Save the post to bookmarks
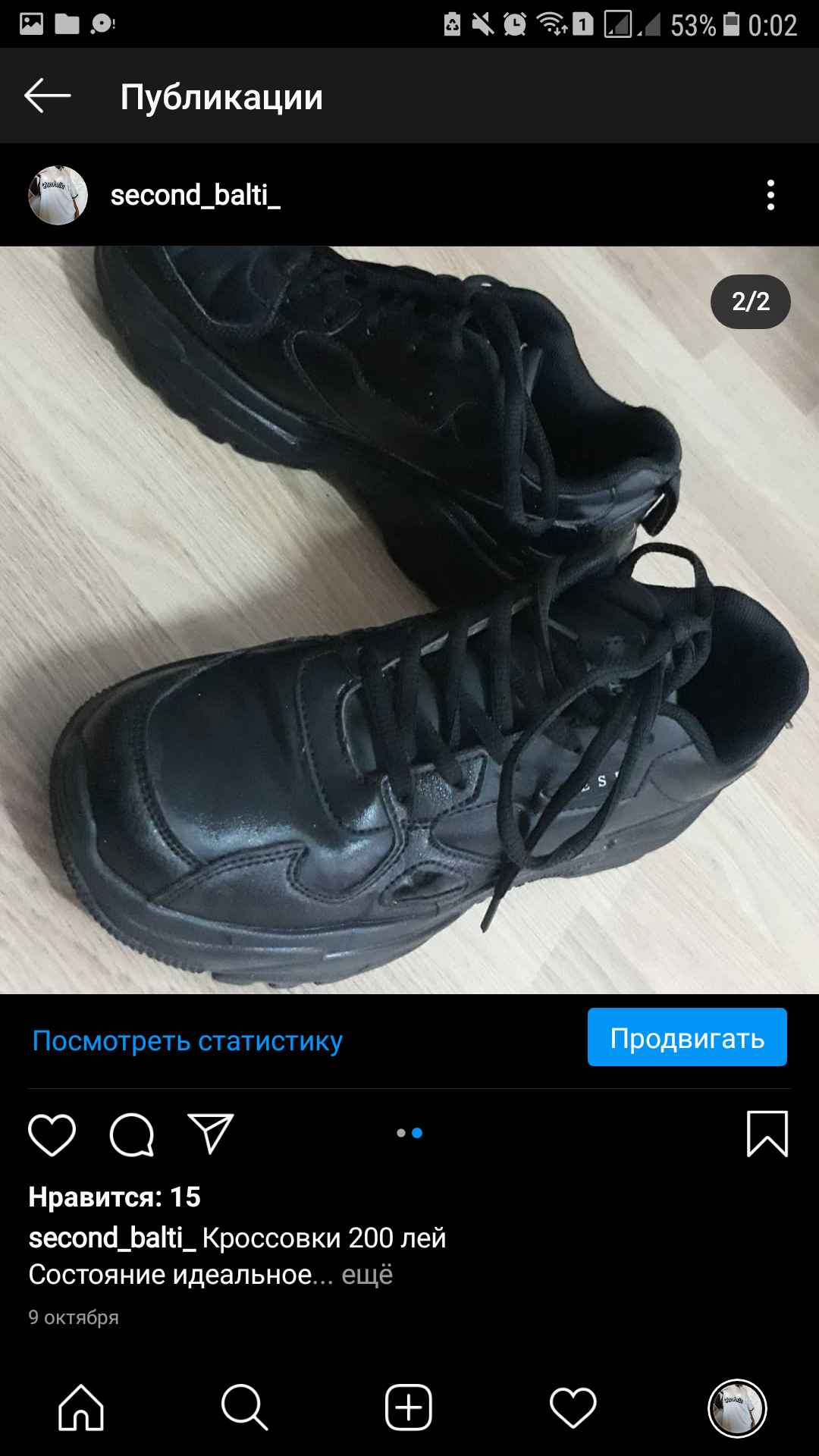Image resolution: width=819 pixels, height=1456 pixels. (x=767, y=1134)
